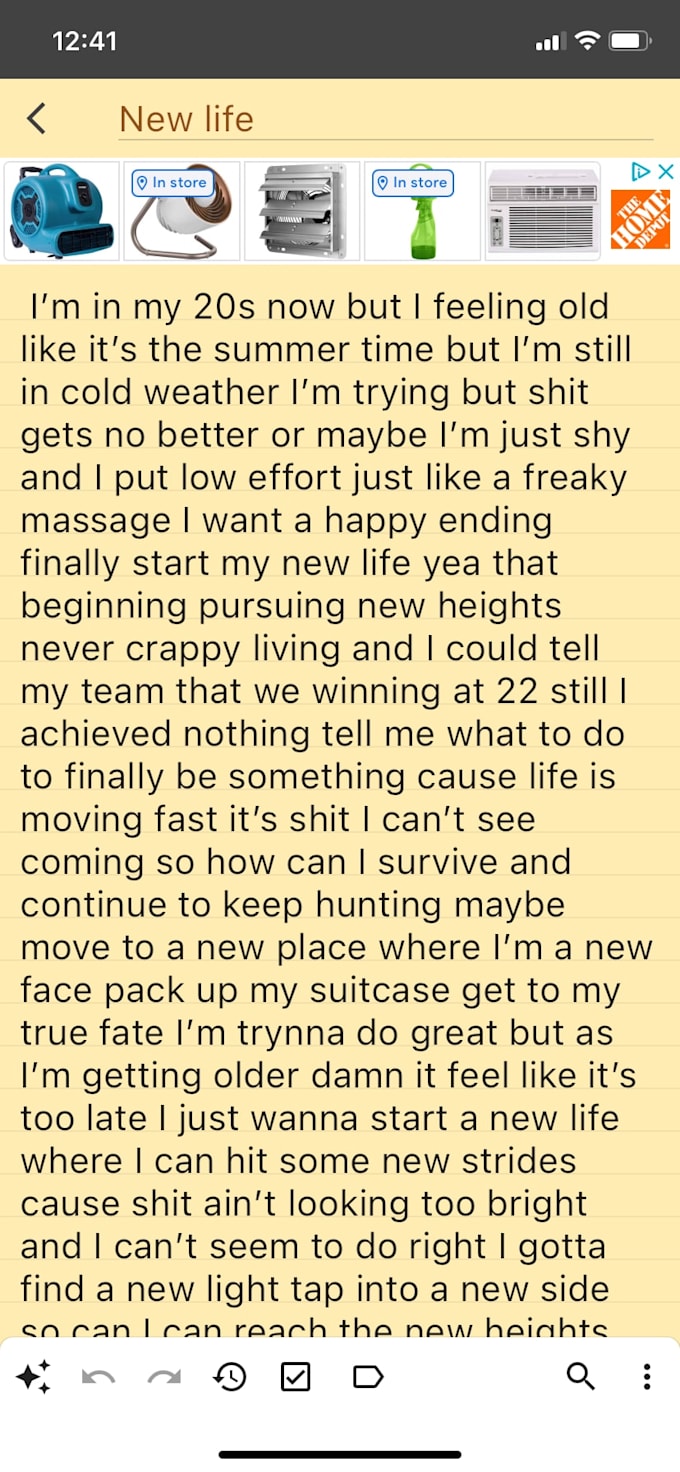Open the green spray bottle ad
This screenshot has width=680, height=1472.
[422, 211]
